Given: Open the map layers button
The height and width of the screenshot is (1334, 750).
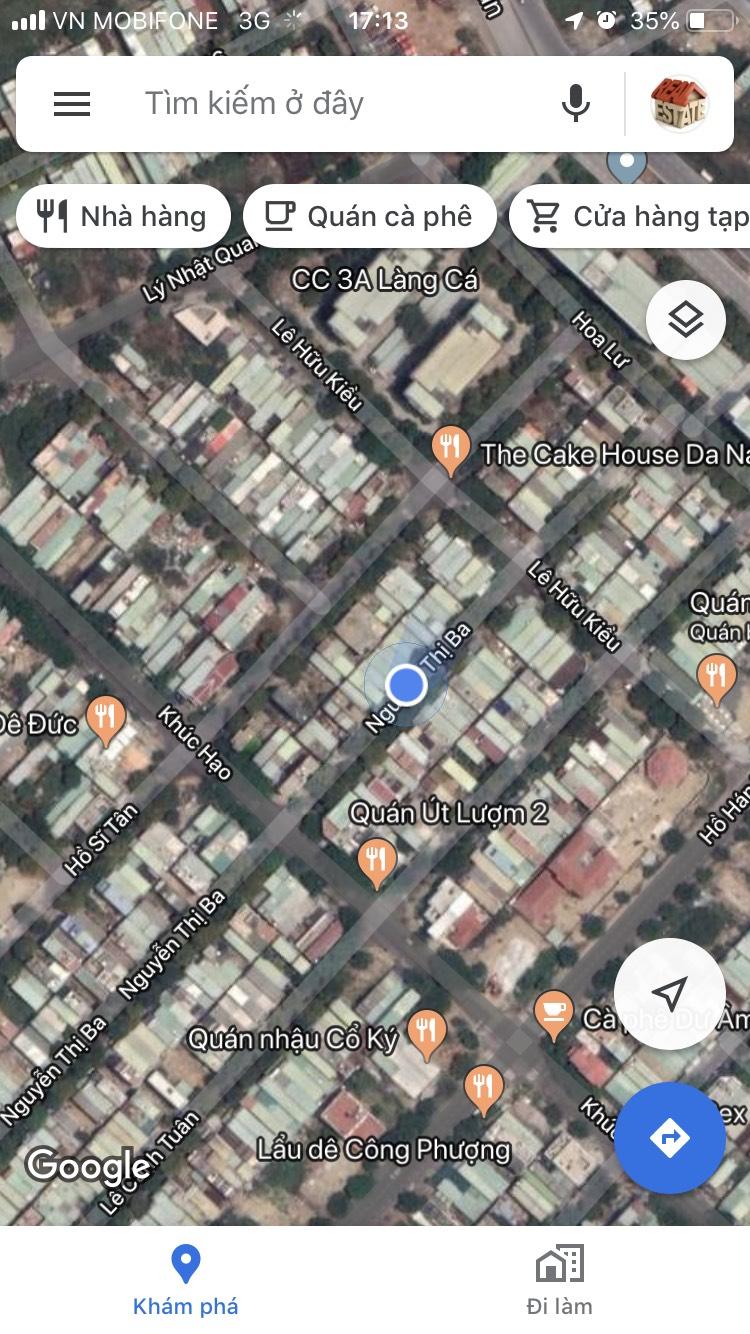Looking at the screenshot, I should coord(686,320).
